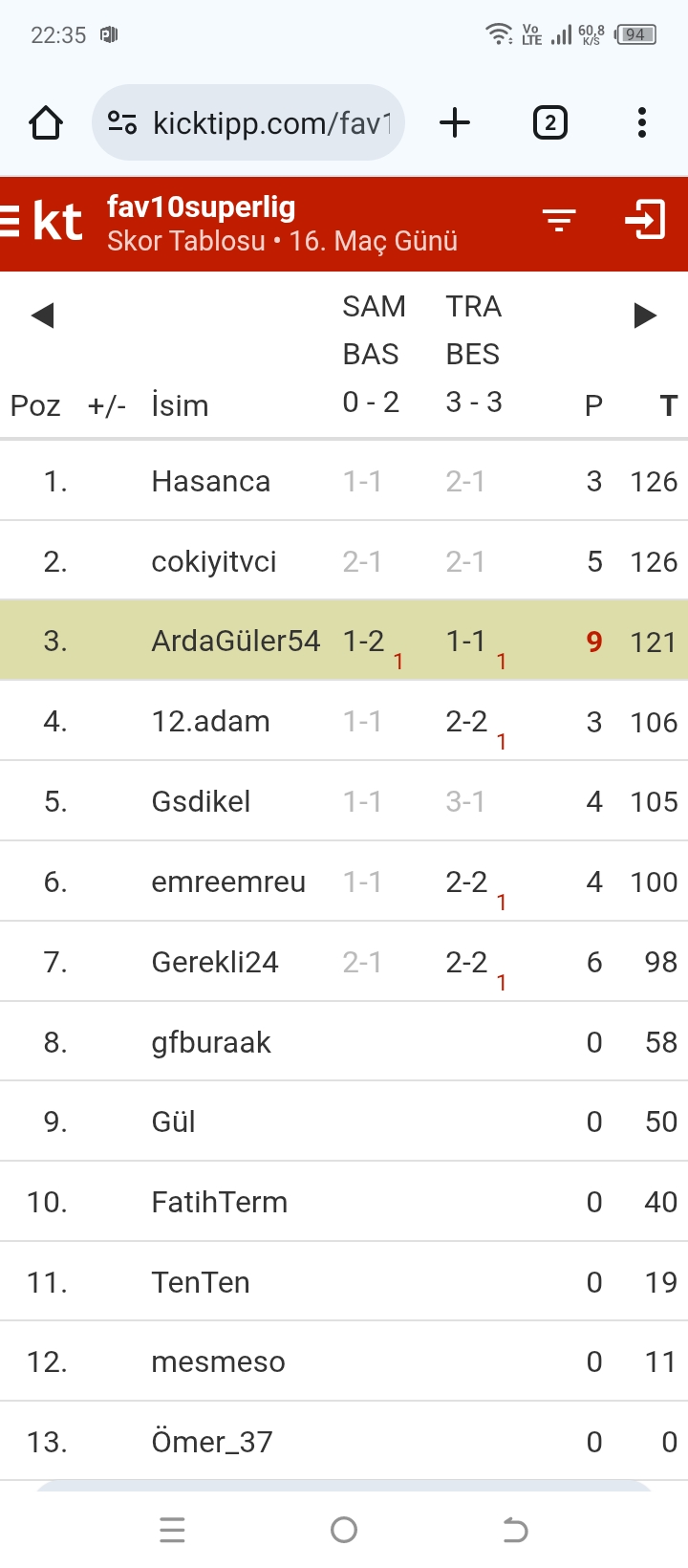The height and width of the screenshot is (1568, 688).
Task: Go to previous matches with left arrow
Action: [42, 316]
